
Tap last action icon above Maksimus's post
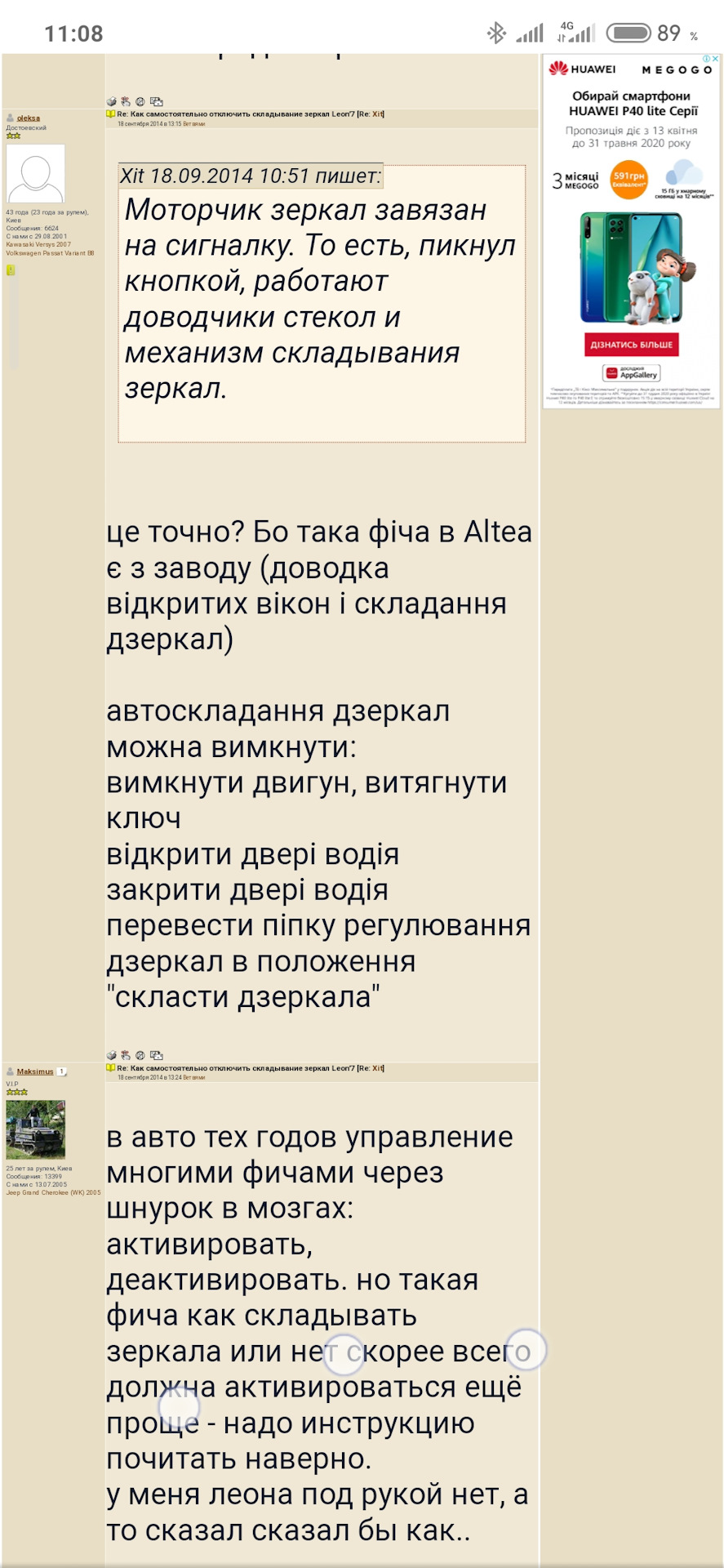[157, 1055]
